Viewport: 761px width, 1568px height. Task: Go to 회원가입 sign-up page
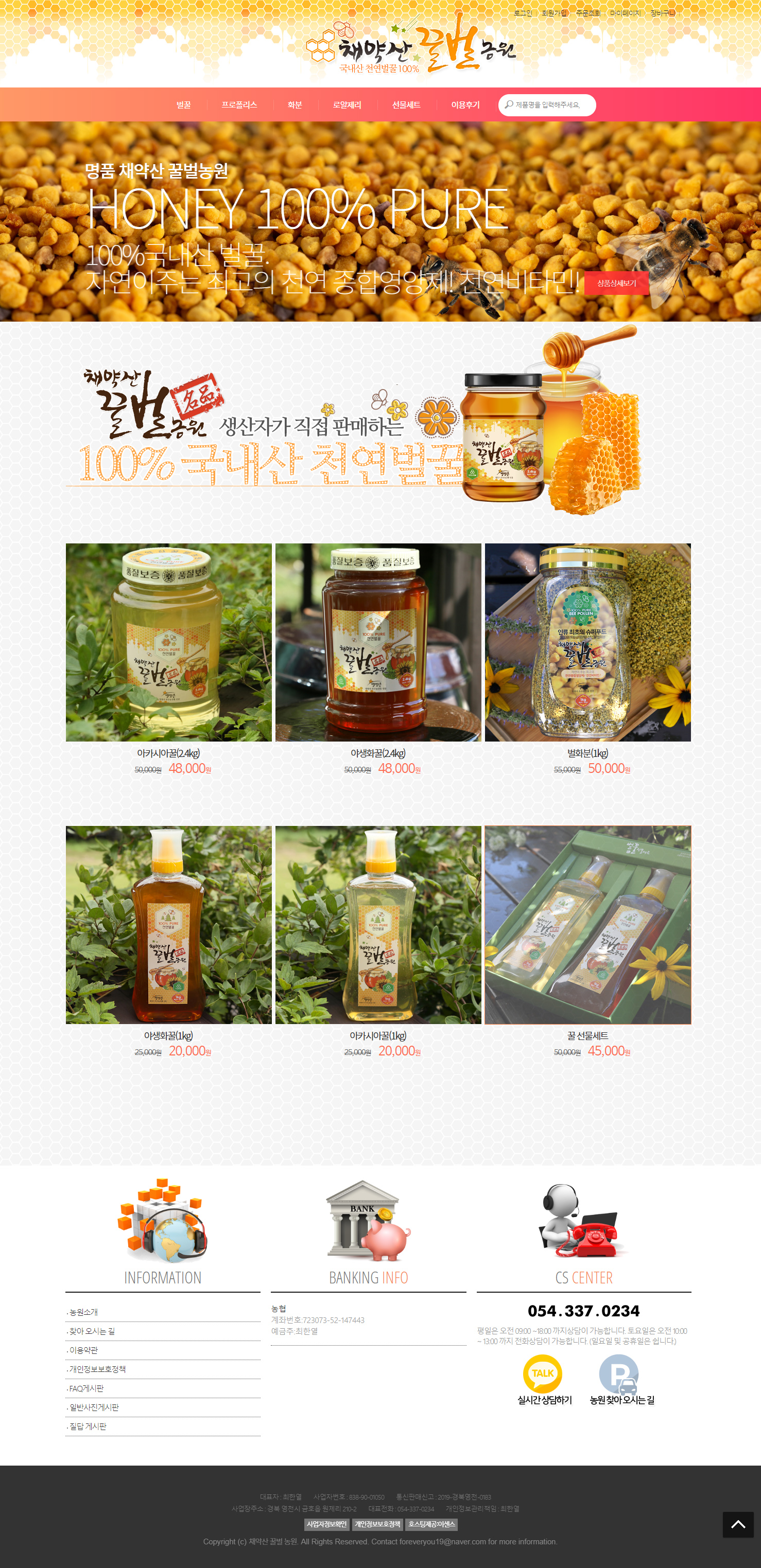(554, 13)
